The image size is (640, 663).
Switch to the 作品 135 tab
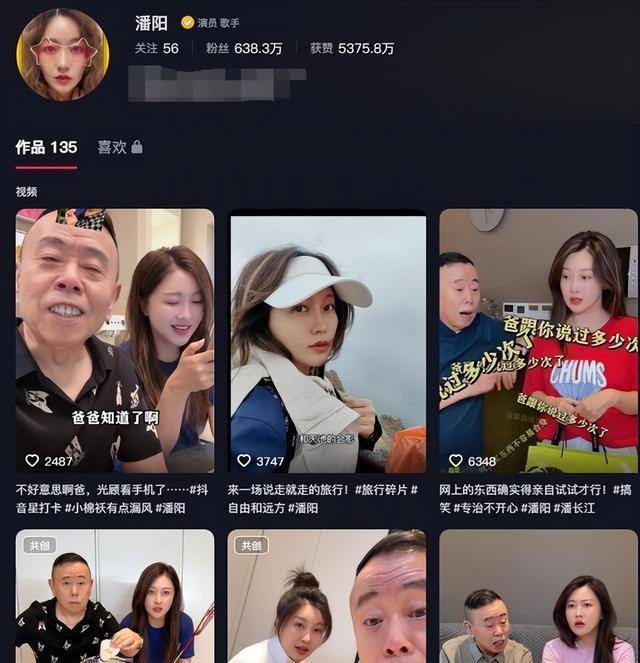[x=46, y=147]
